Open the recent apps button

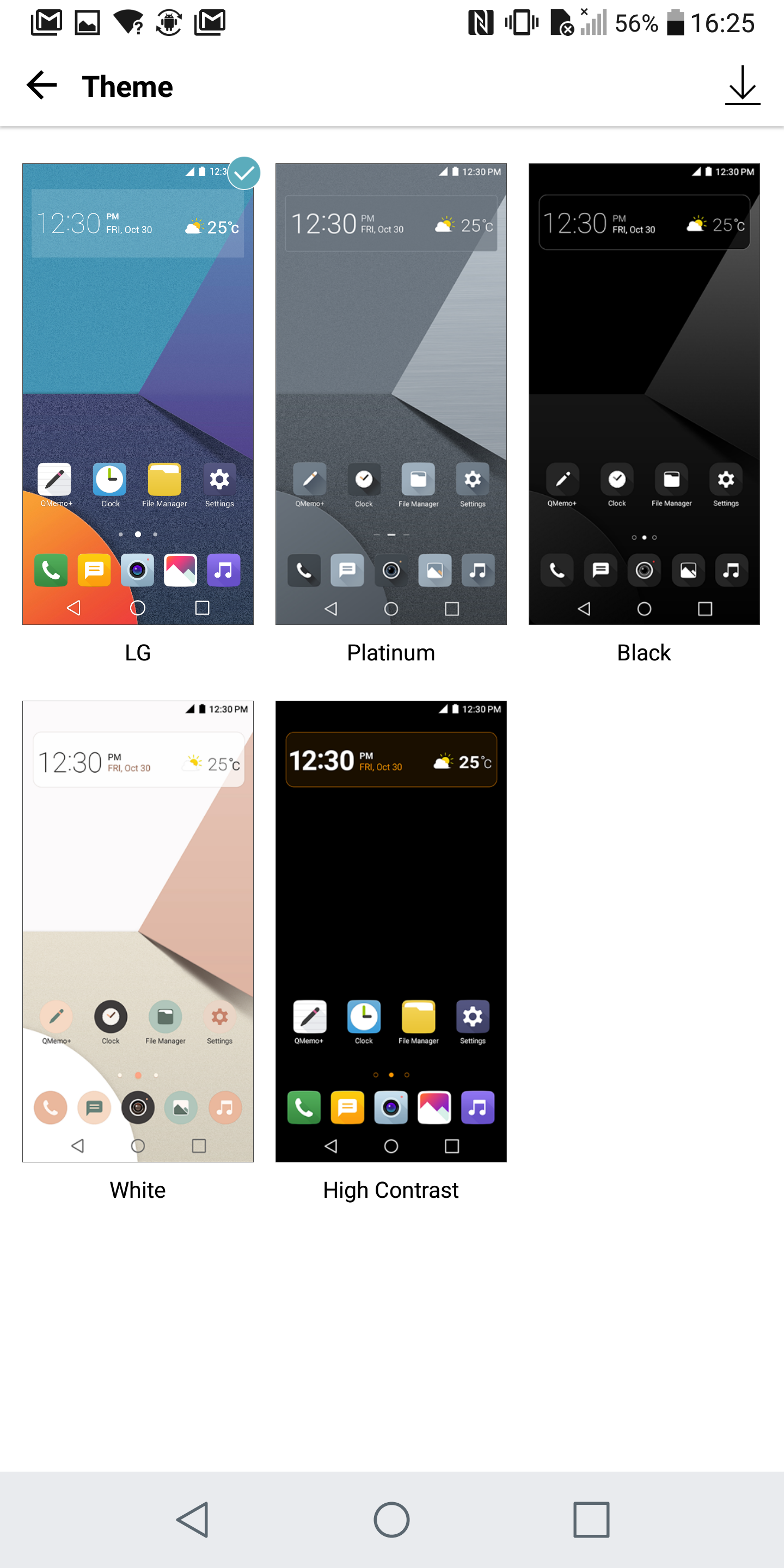(591, 1520)
